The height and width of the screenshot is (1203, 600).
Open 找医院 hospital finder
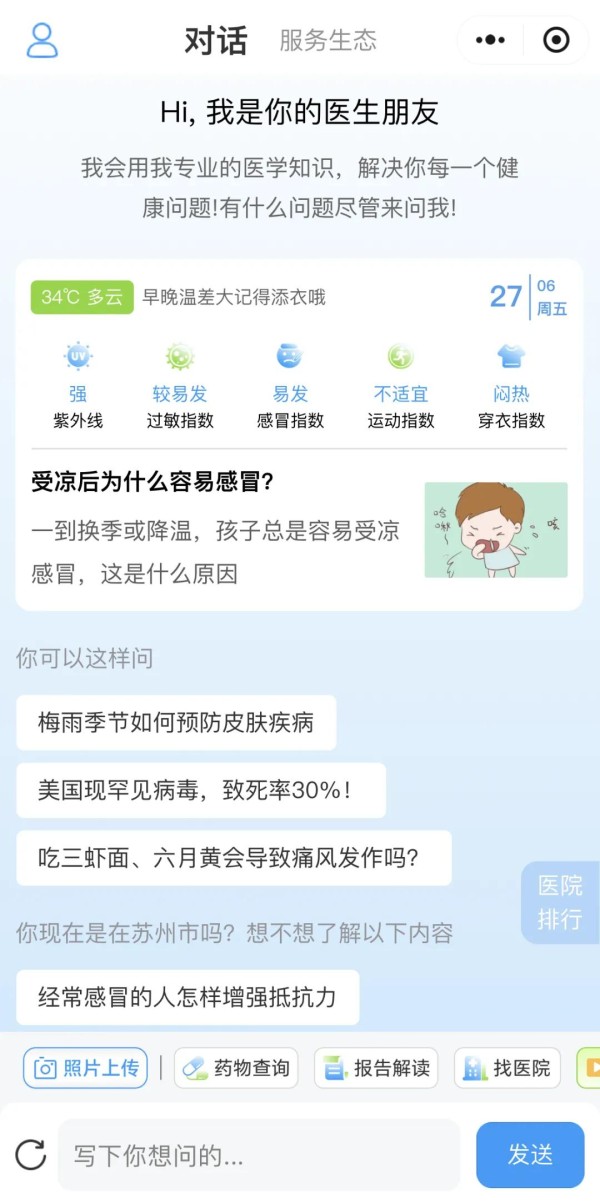[507, 1068]
